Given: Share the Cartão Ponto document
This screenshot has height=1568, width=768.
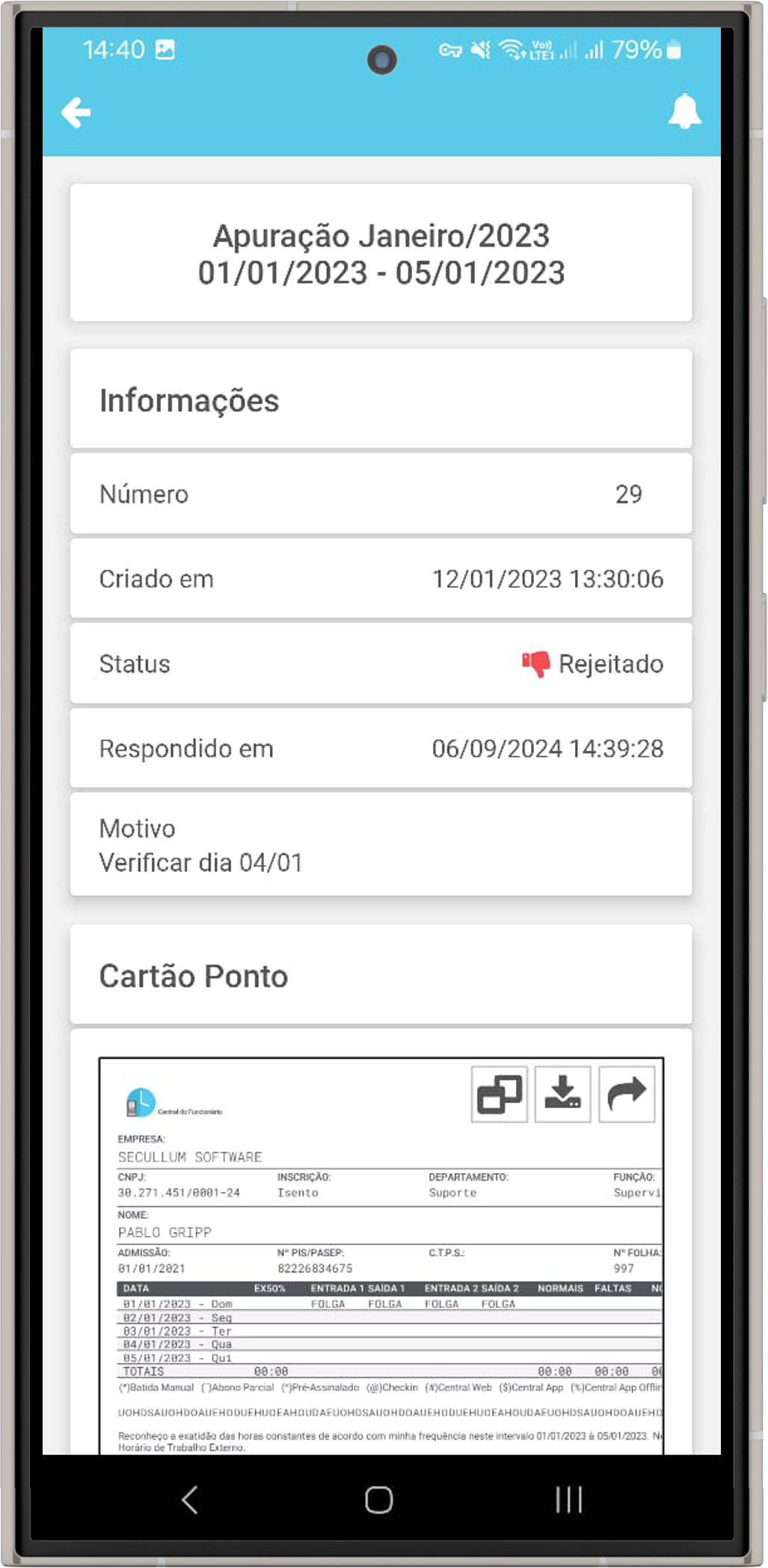Looking at the screenshot, I should (x=627, y=1095).
